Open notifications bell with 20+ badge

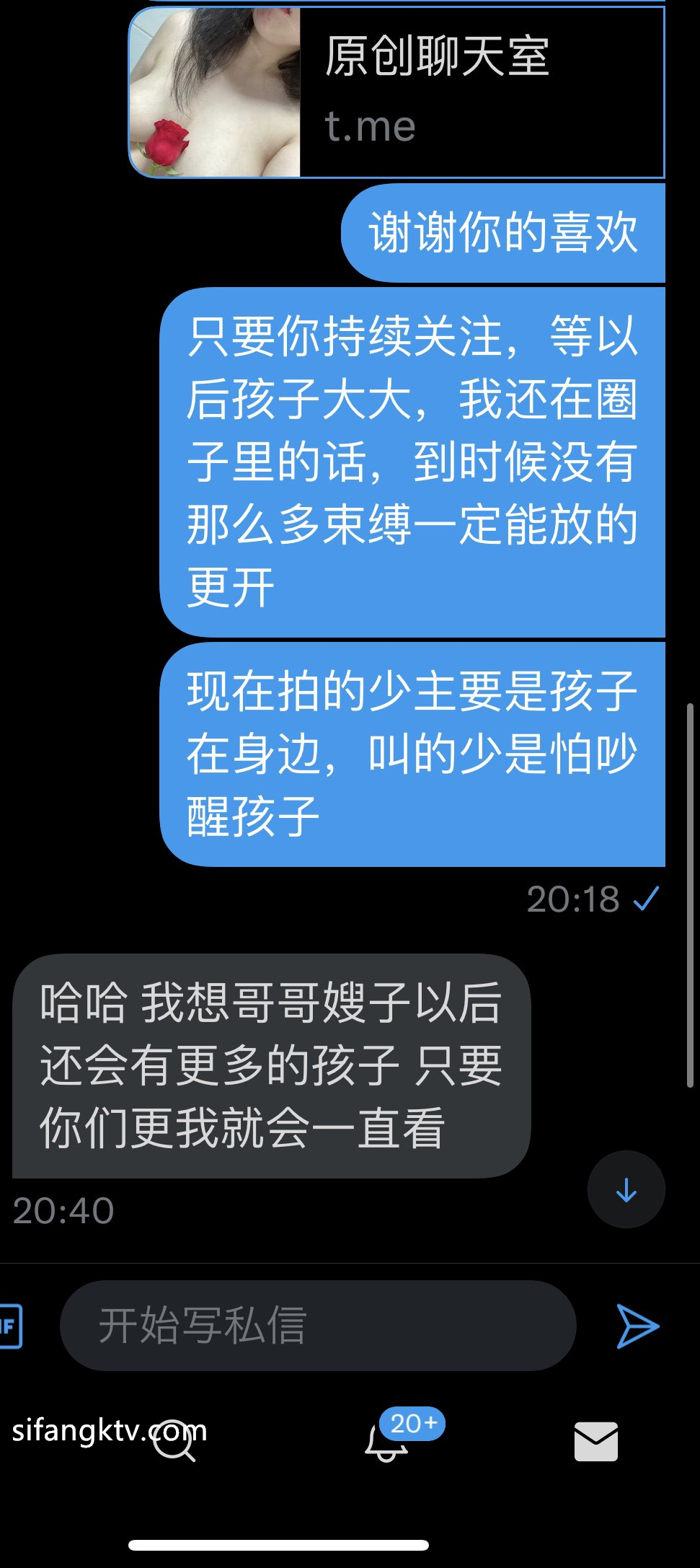[x=386, y=1441]
